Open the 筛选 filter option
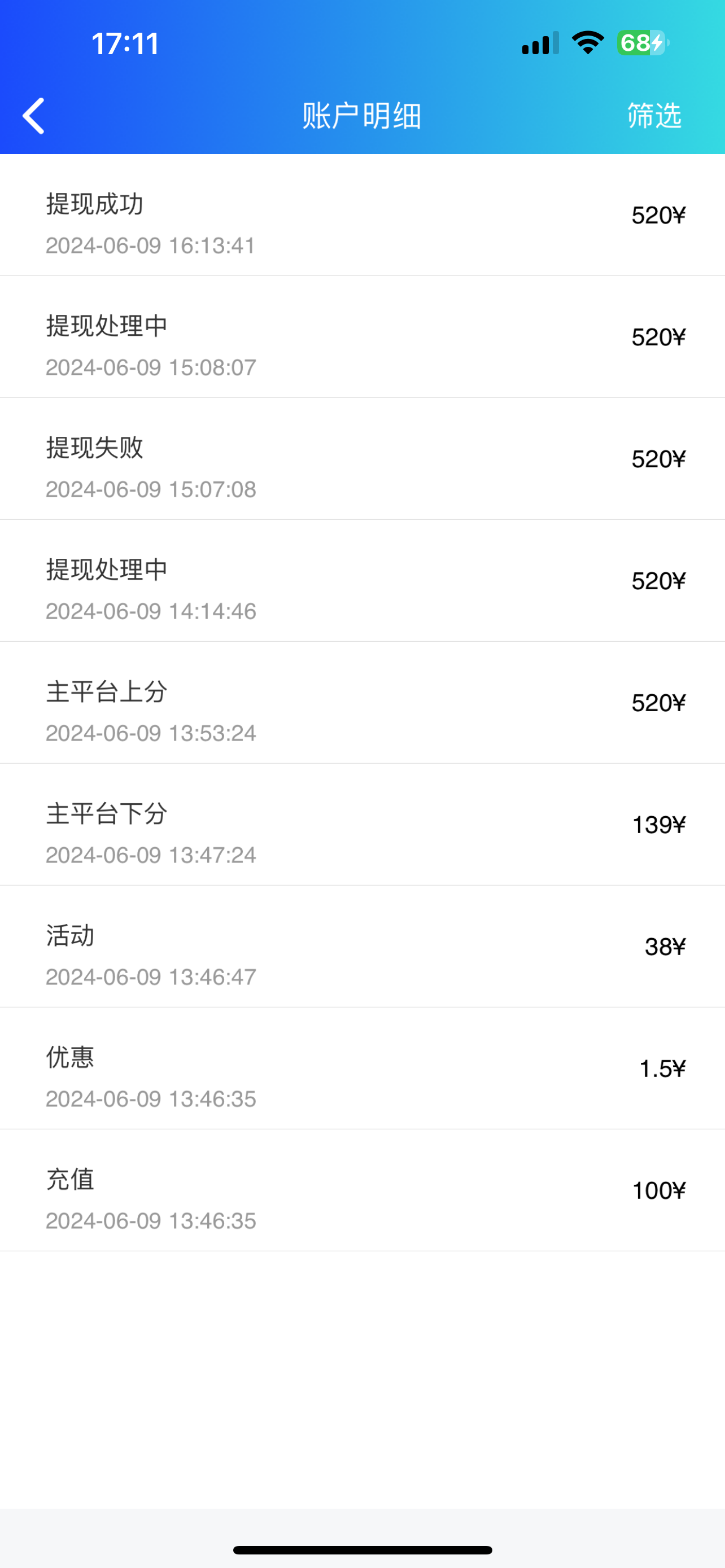 click(654, 116)
